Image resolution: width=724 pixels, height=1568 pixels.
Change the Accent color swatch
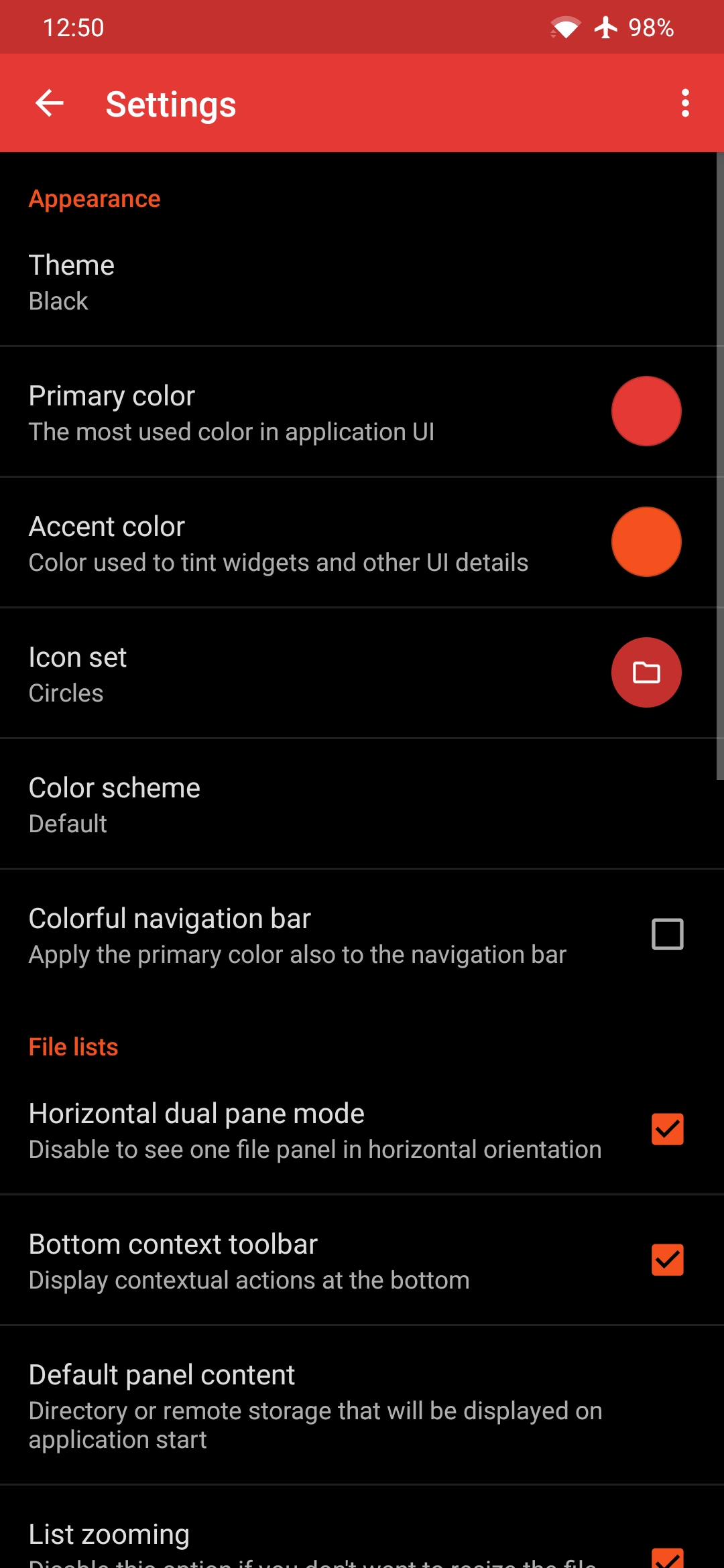646,541
